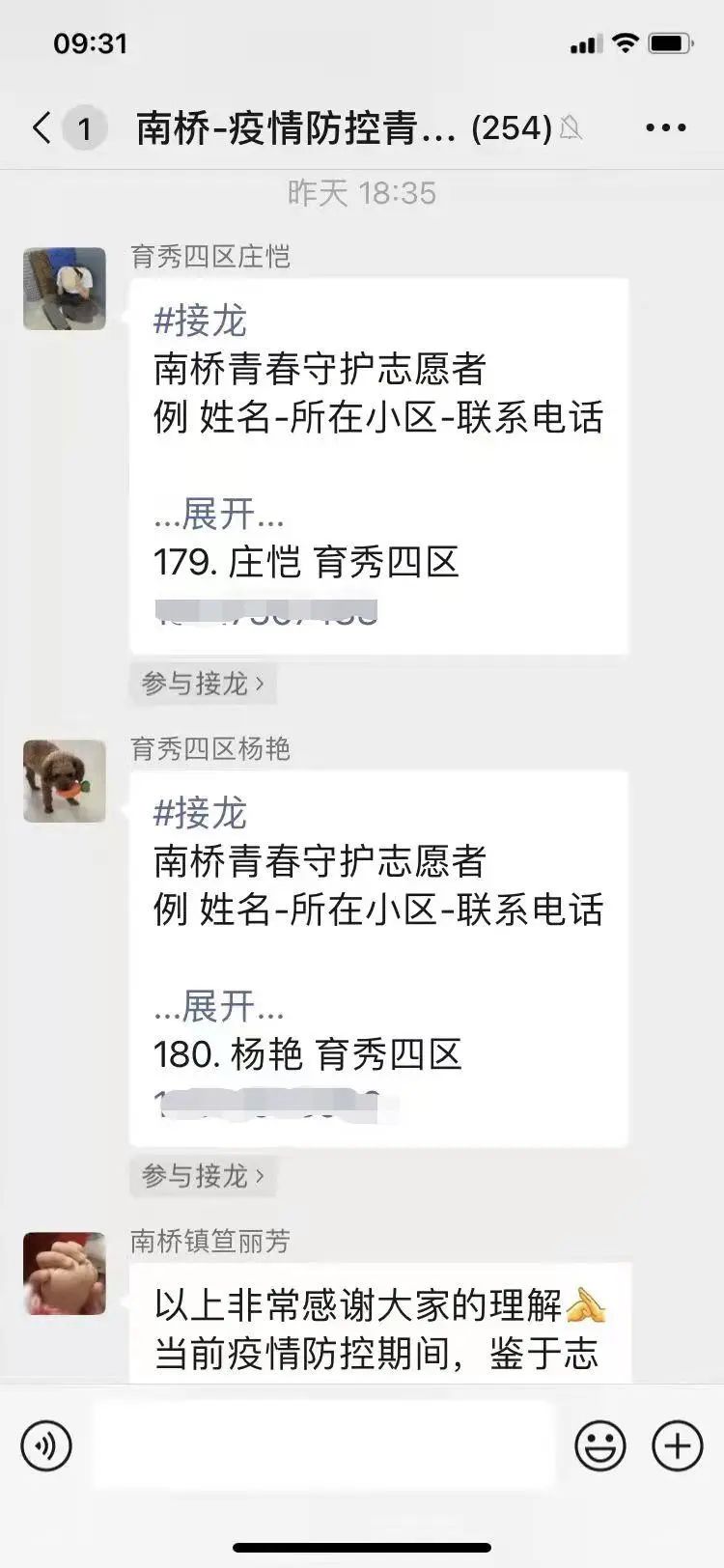Open the group chat overflow menu
This screenshot has height=1568, width=724.
tap(665, 127)
